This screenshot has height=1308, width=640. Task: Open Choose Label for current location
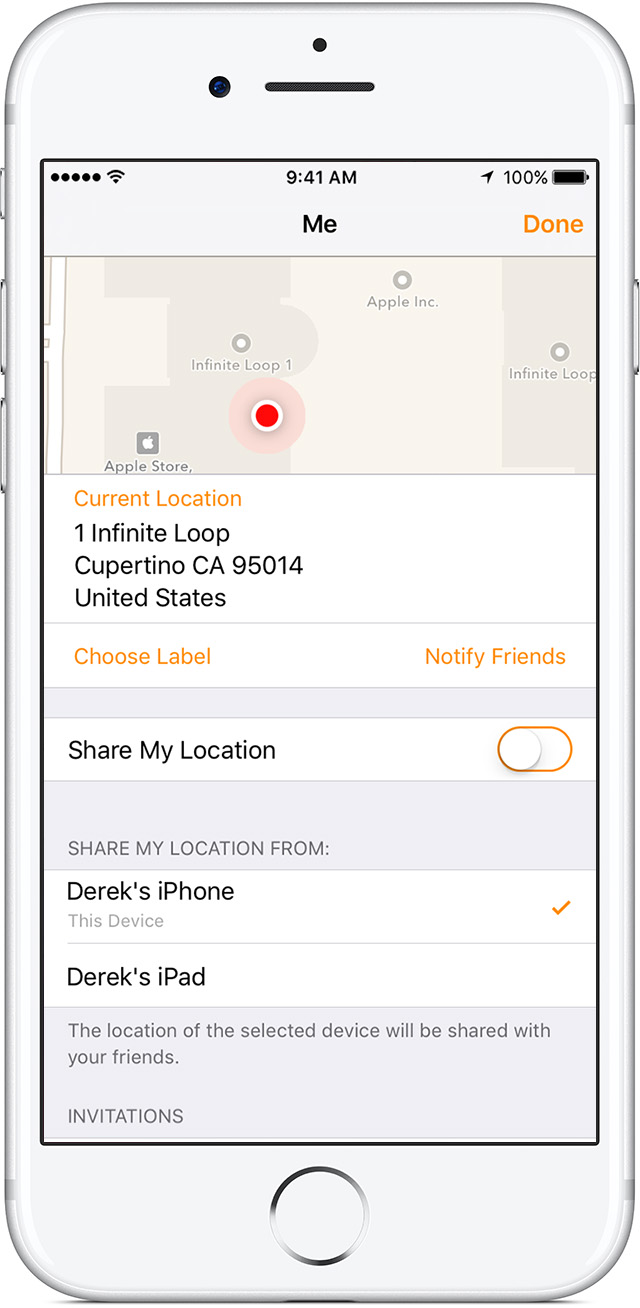[x=142, y=657]
